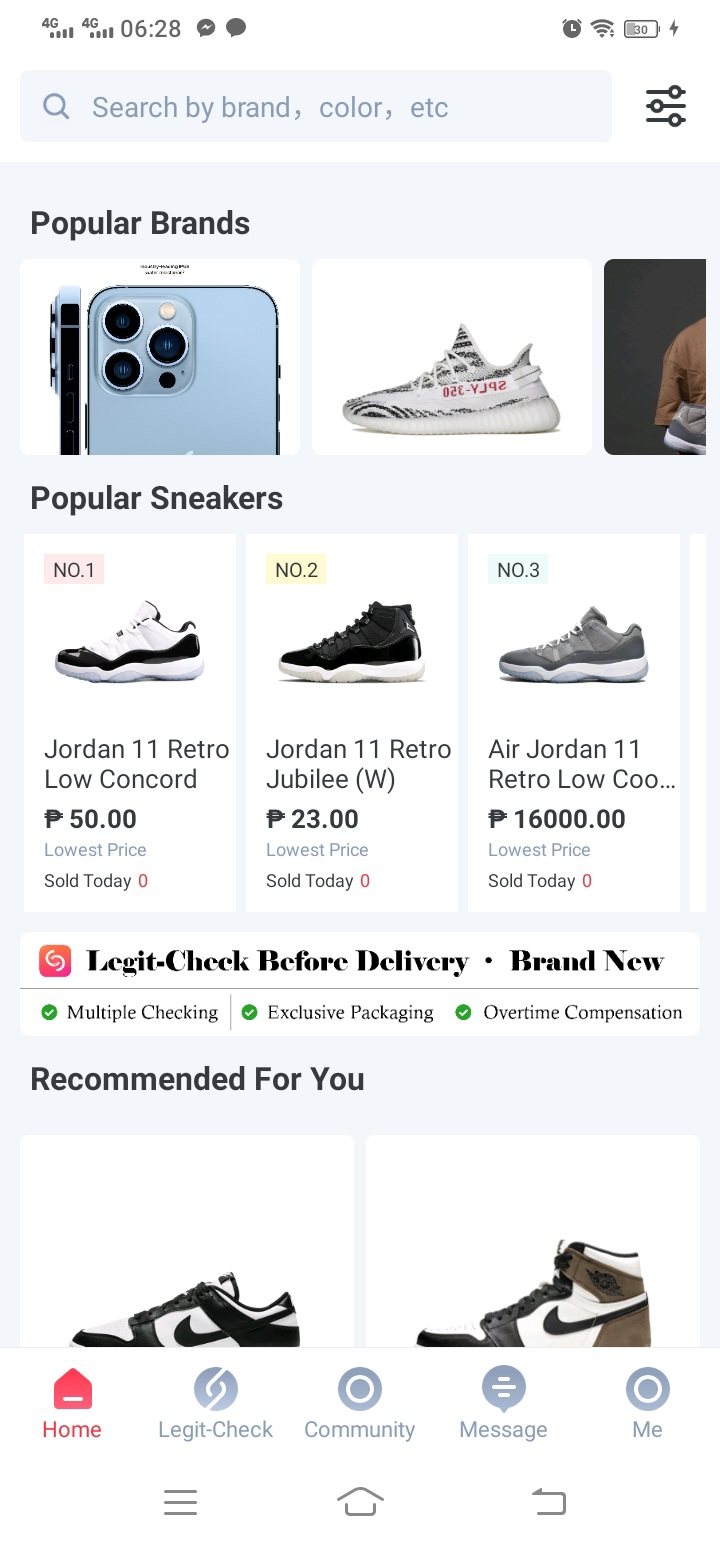This screenshot has height=1544, width=720.
Task: Open the iPhone popular brand tile
Action: (x=160, y=357)
